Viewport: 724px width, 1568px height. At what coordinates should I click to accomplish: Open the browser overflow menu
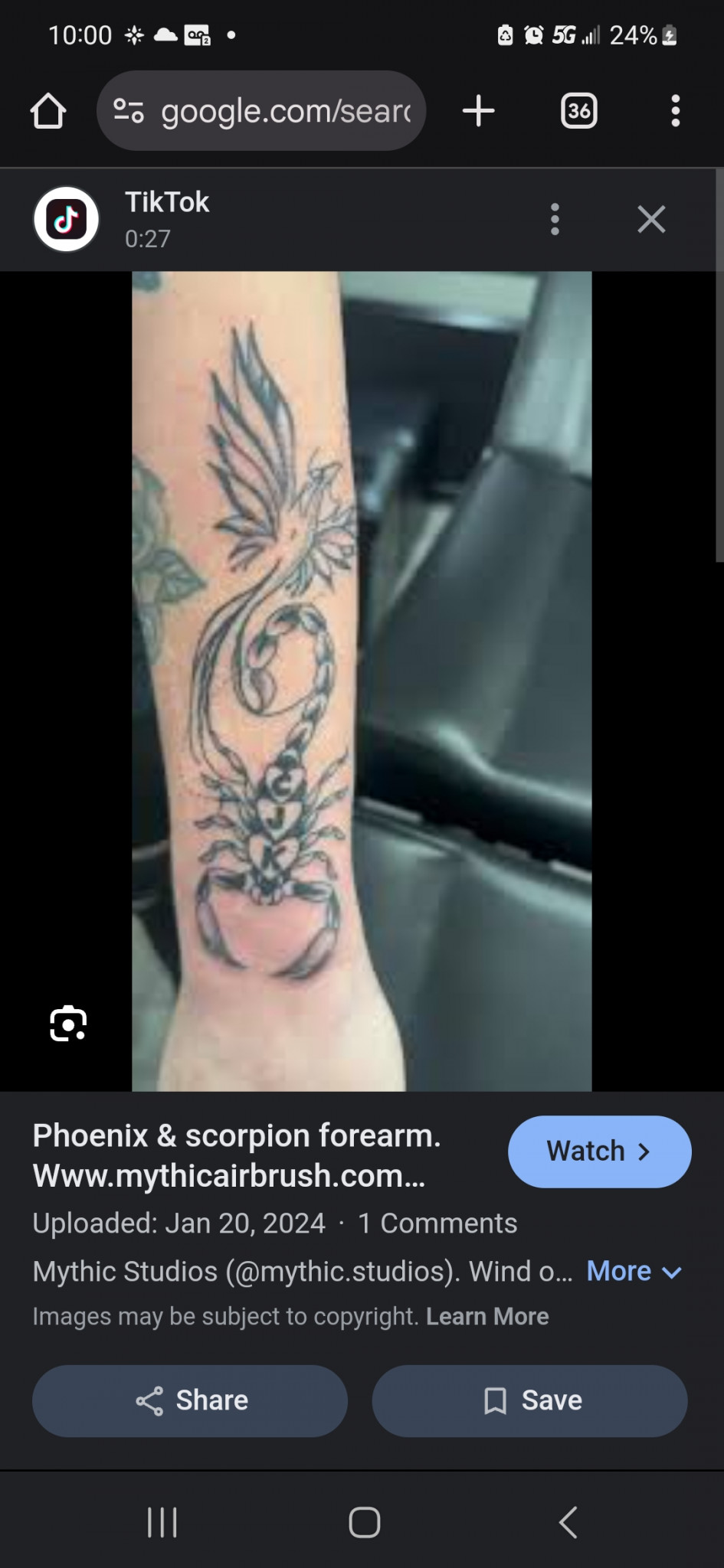(x=675, y=111)
